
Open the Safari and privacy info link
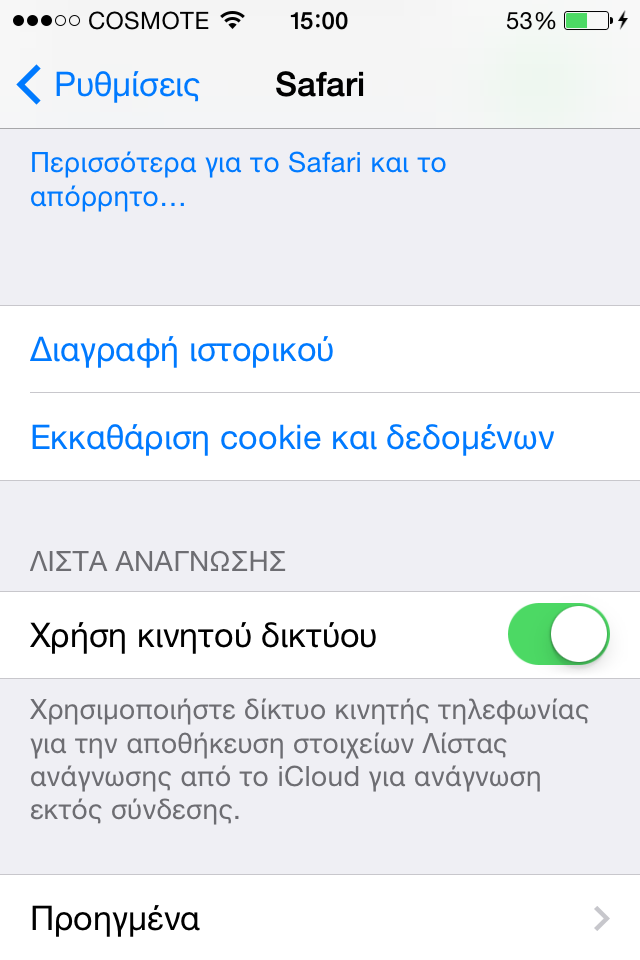click(x=238, y=179)
